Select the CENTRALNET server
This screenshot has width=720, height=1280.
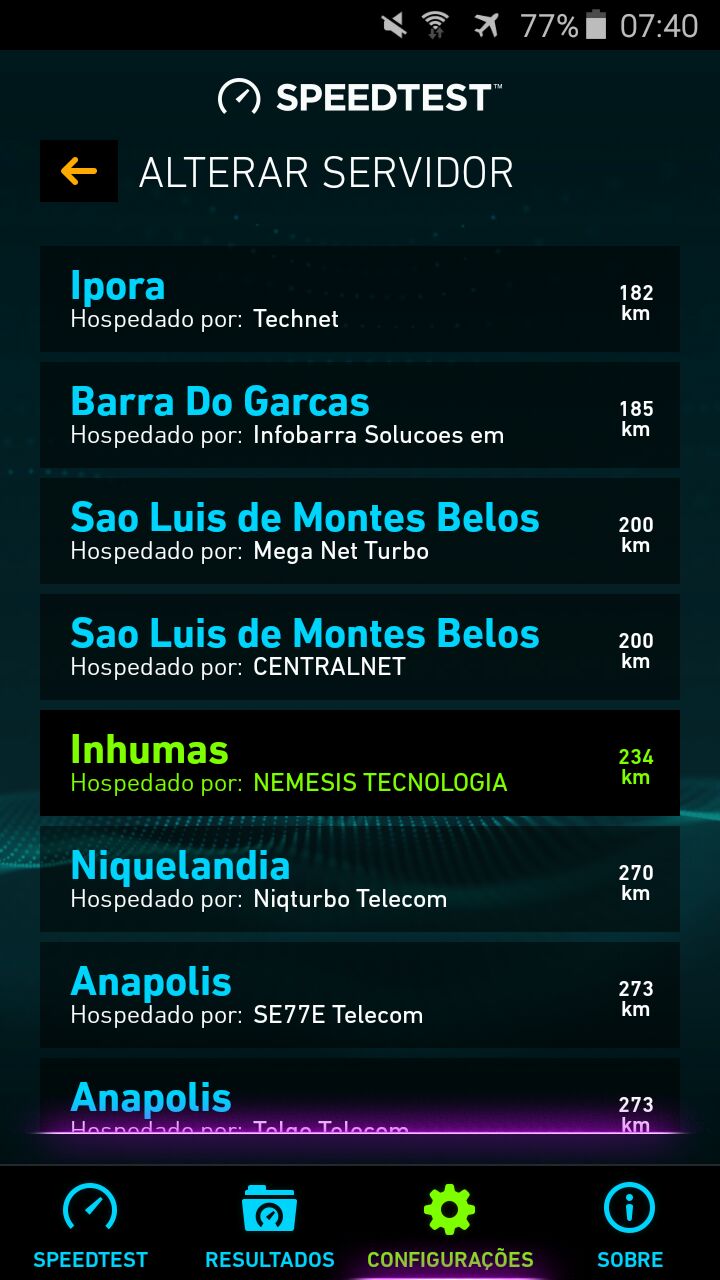[x=359, y=647]
